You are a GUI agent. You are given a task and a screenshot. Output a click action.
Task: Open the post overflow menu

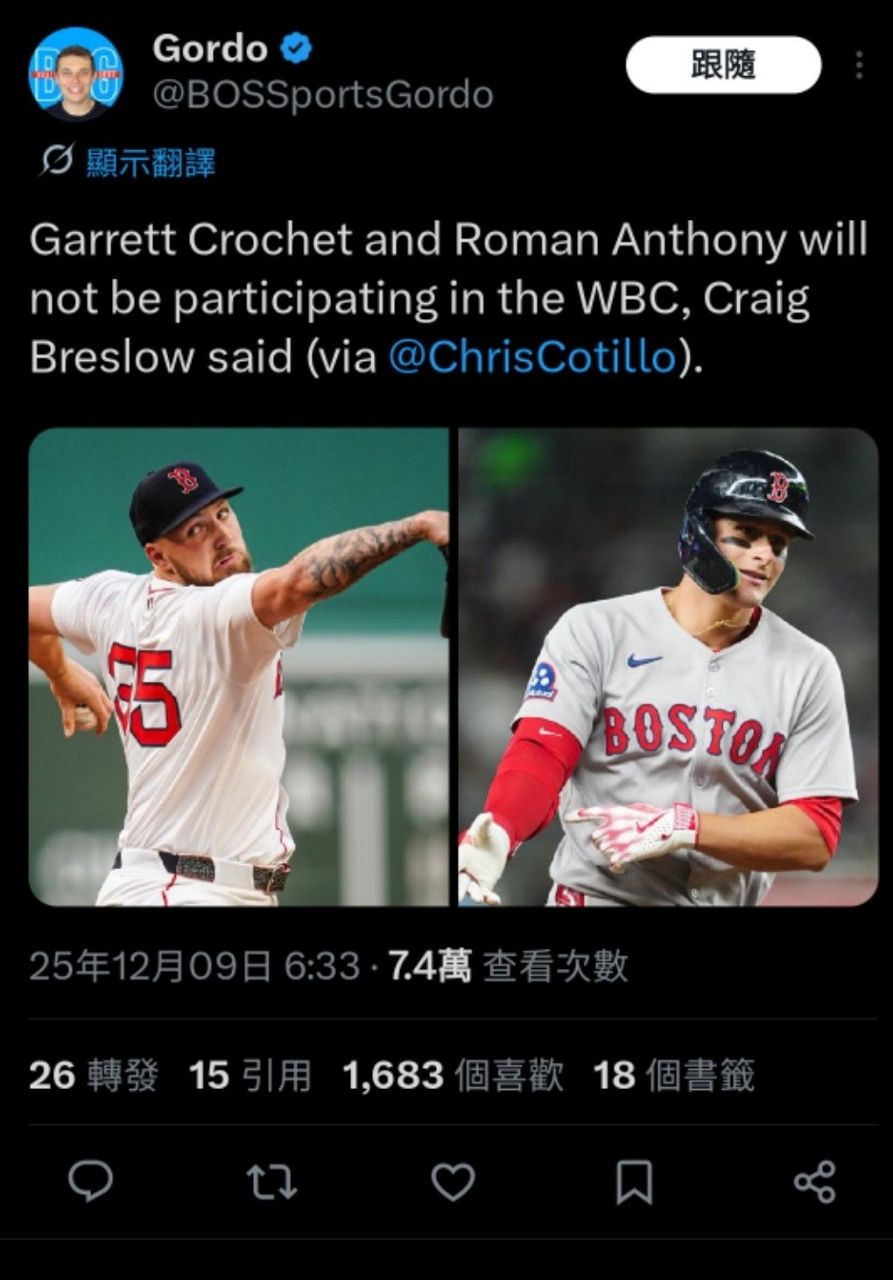(858, 65)
